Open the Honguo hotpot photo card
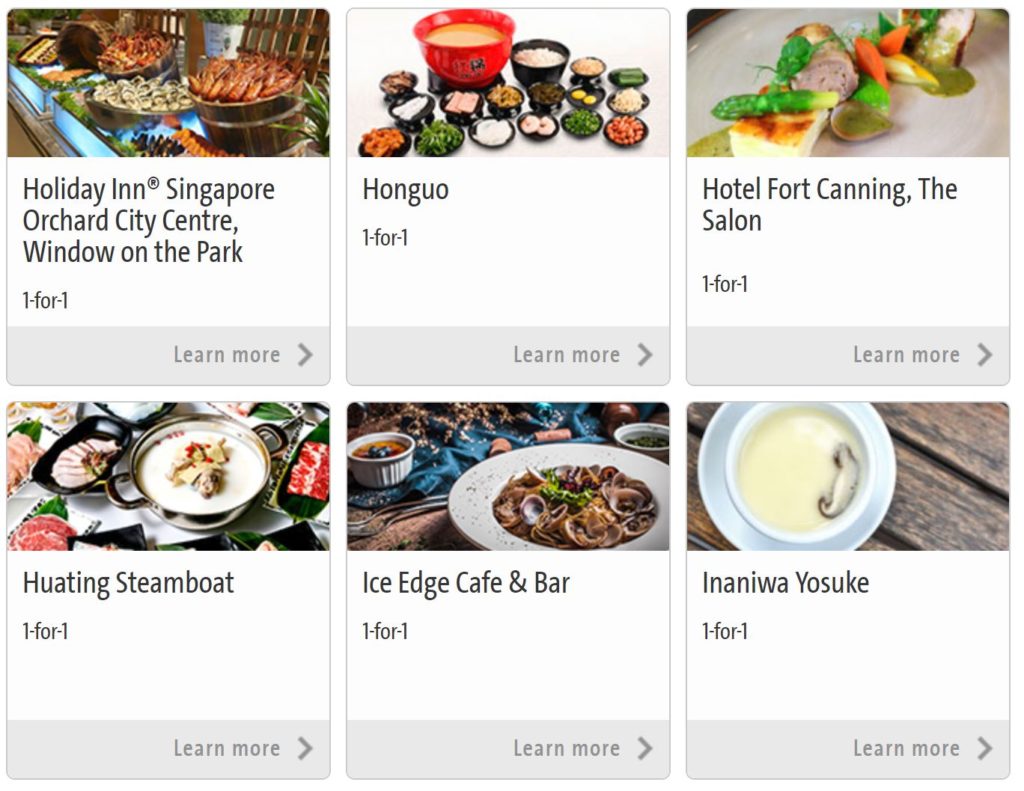 coord(508,84)
